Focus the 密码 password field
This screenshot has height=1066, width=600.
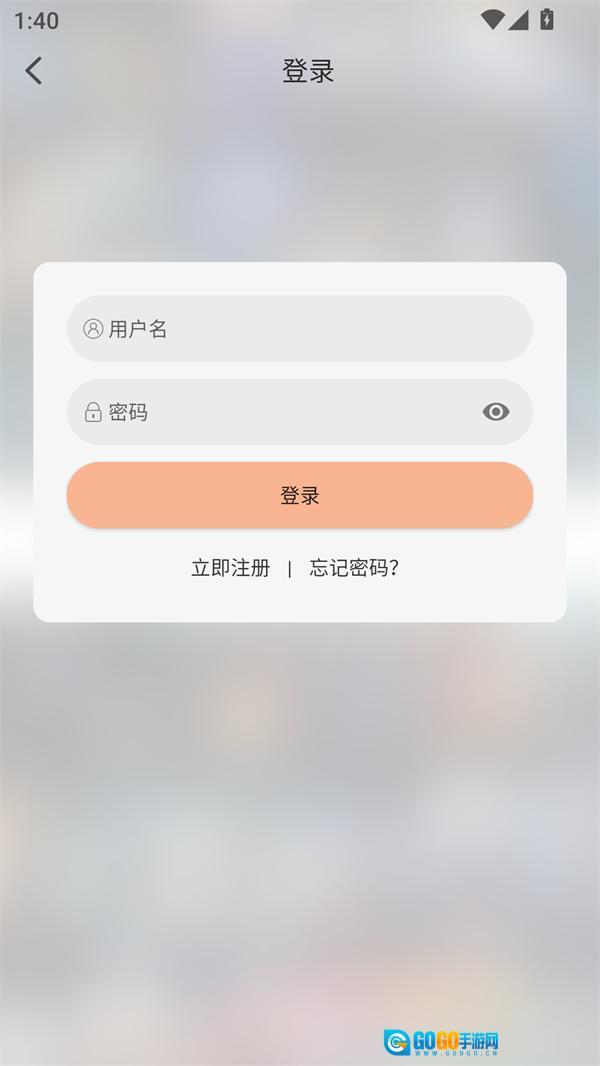pos(280,412)
